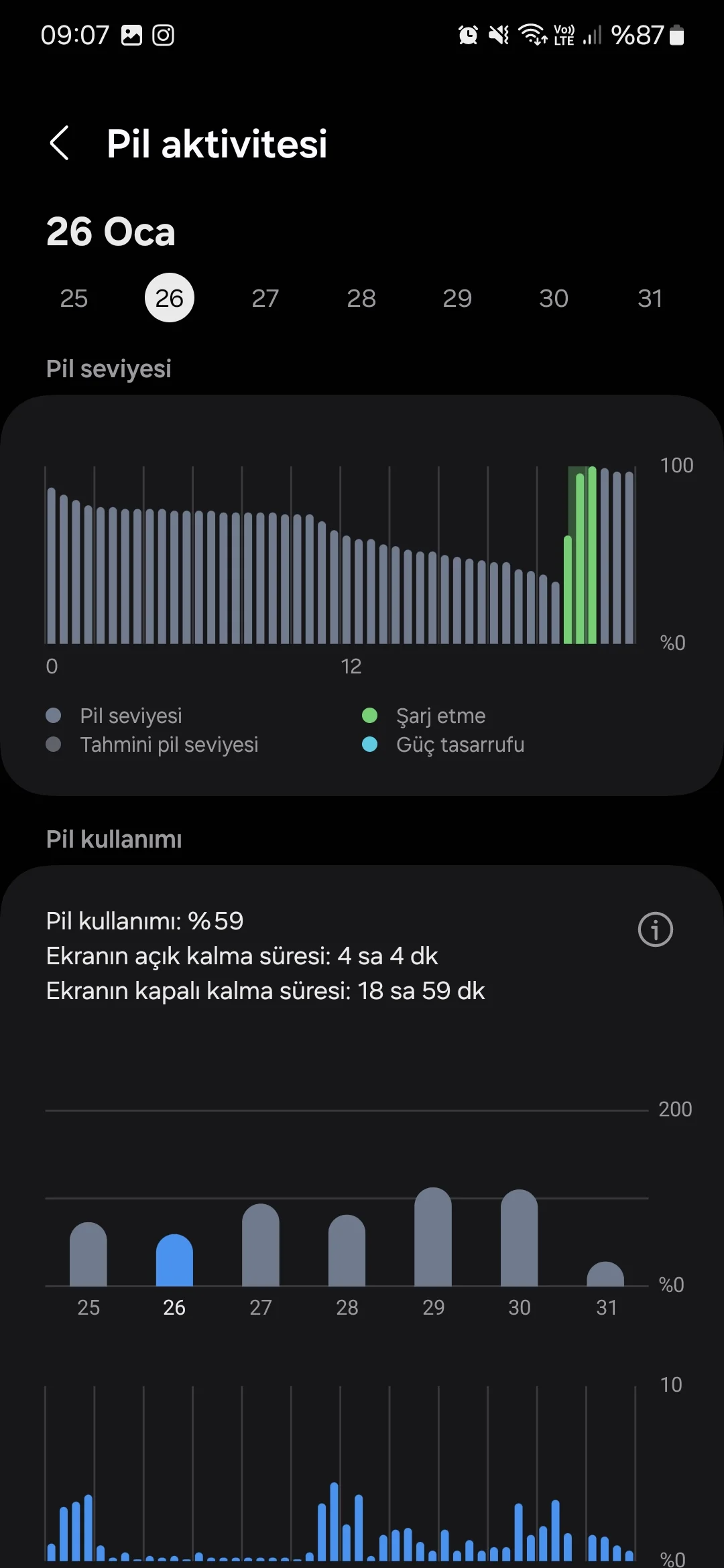Go back from Pil aktivitesi
The width and height of the screenshot is (724, 1568).
60,143
